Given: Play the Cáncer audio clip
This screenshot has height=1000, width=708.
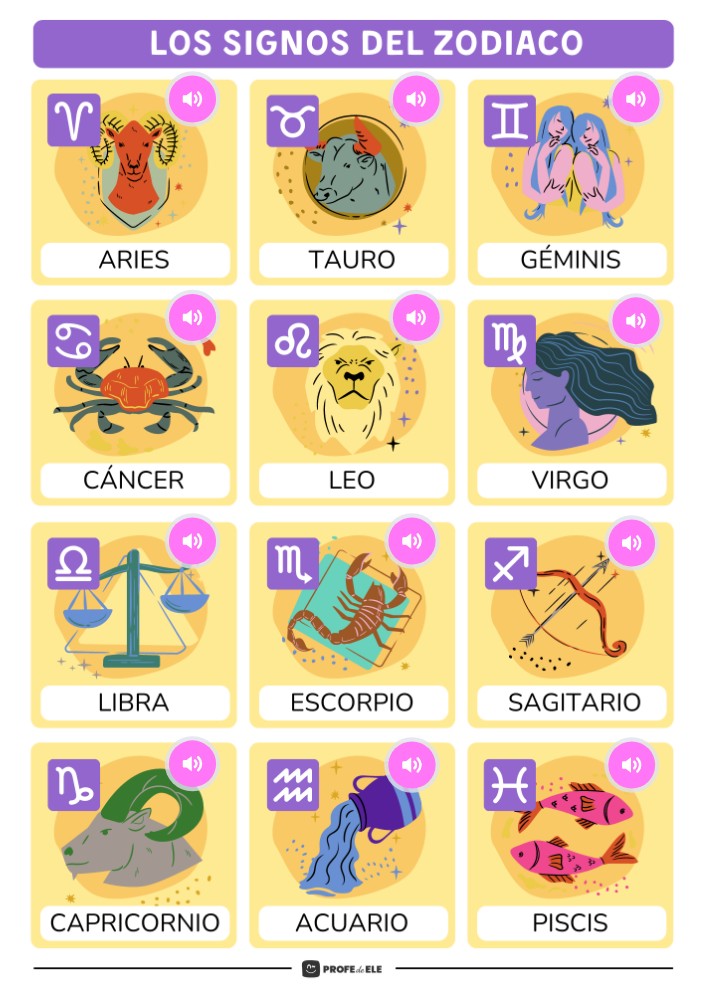Looking at the screenshot, I should (x=192, y=318).
